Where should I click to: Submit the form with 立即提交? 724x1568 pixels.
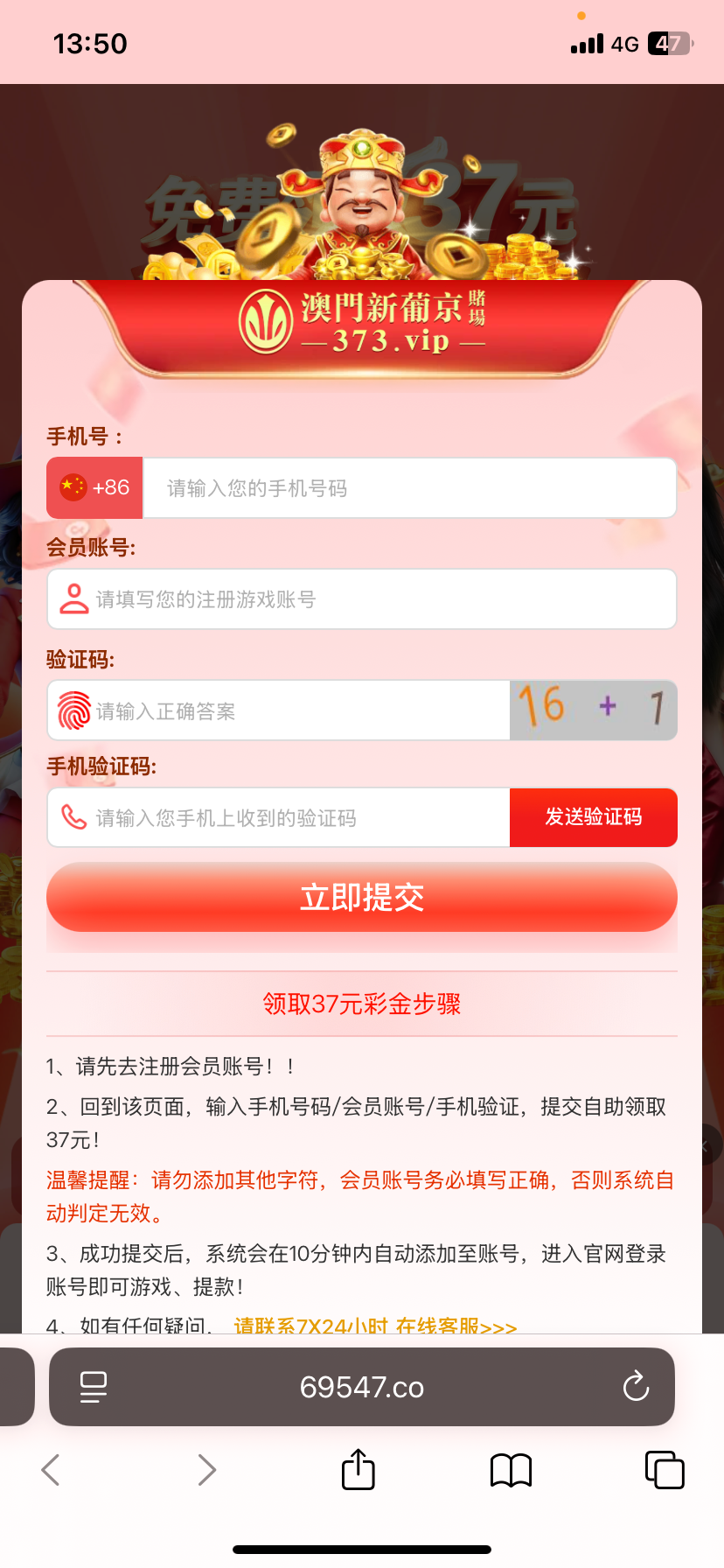362,898
